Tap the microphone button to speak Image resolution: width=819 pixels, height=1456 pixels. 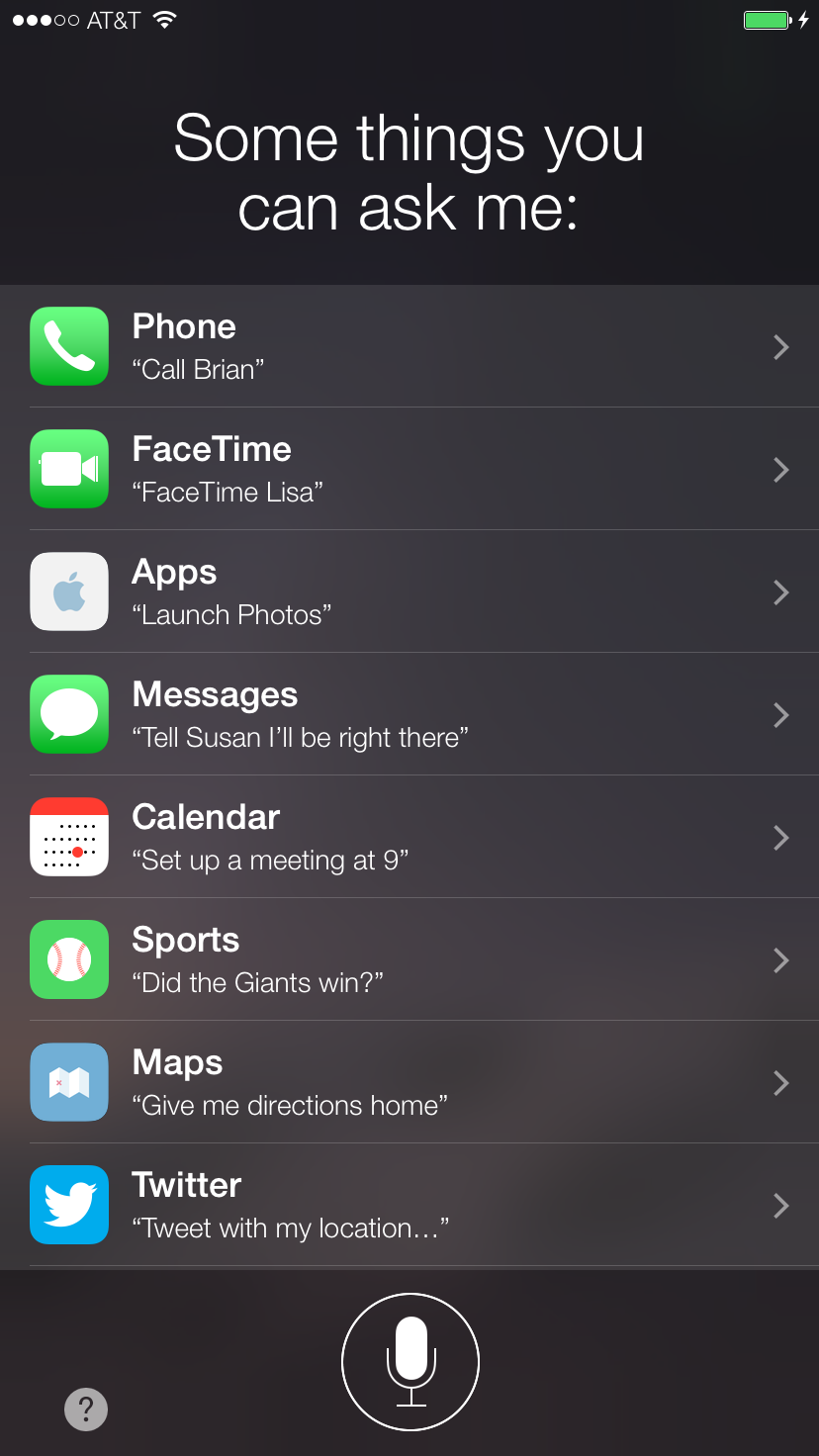[x=409, y=1361]
